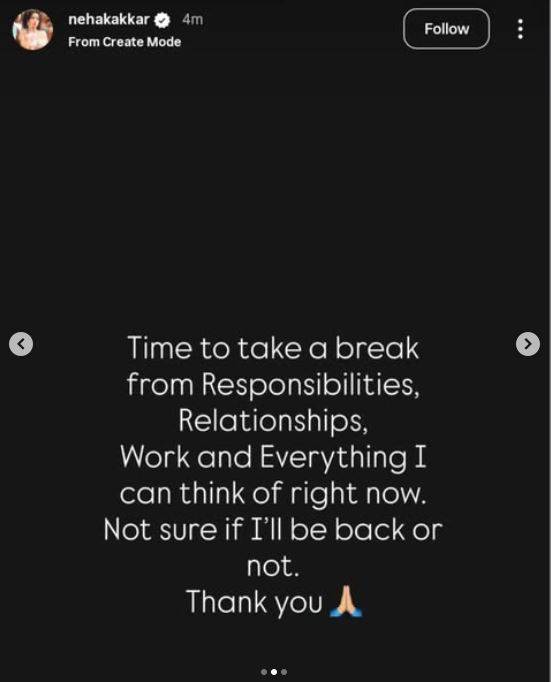Screen dimensions: 551x682
Task: Advance to the next story
Action: [528, 344]
